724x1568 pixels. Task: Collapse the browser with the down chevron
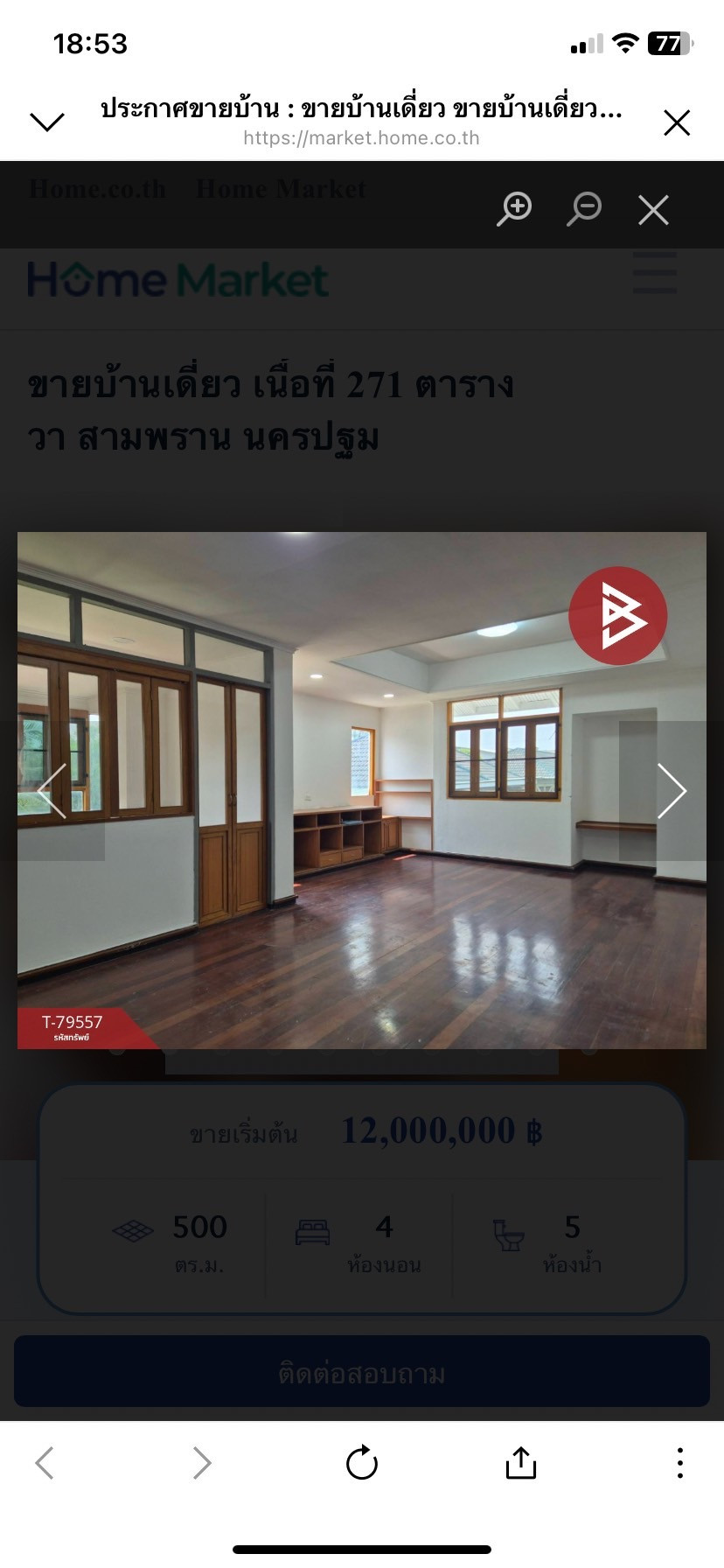47,122
